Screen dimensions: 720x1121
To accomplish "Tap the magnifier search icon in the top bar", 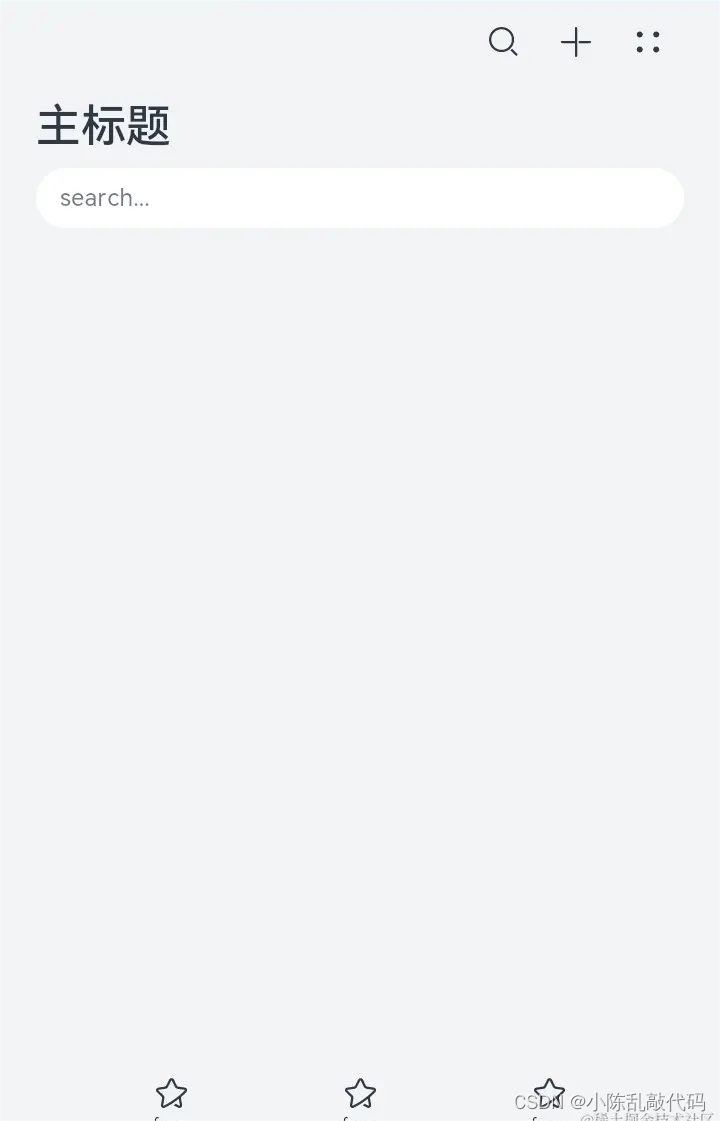I will tap(502, 42).
